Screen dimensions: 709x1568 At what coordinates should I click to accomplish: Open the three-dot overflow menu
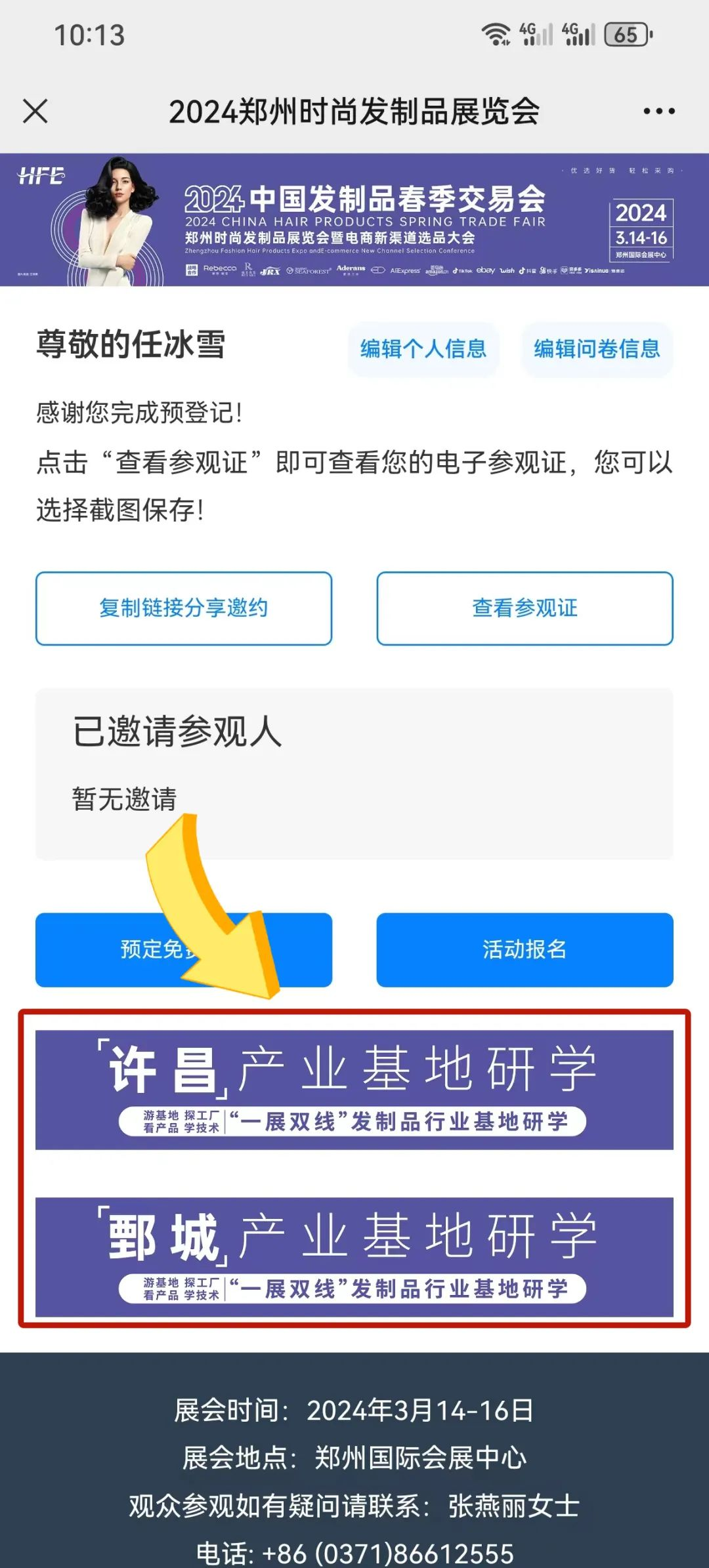tap(658, 111)
